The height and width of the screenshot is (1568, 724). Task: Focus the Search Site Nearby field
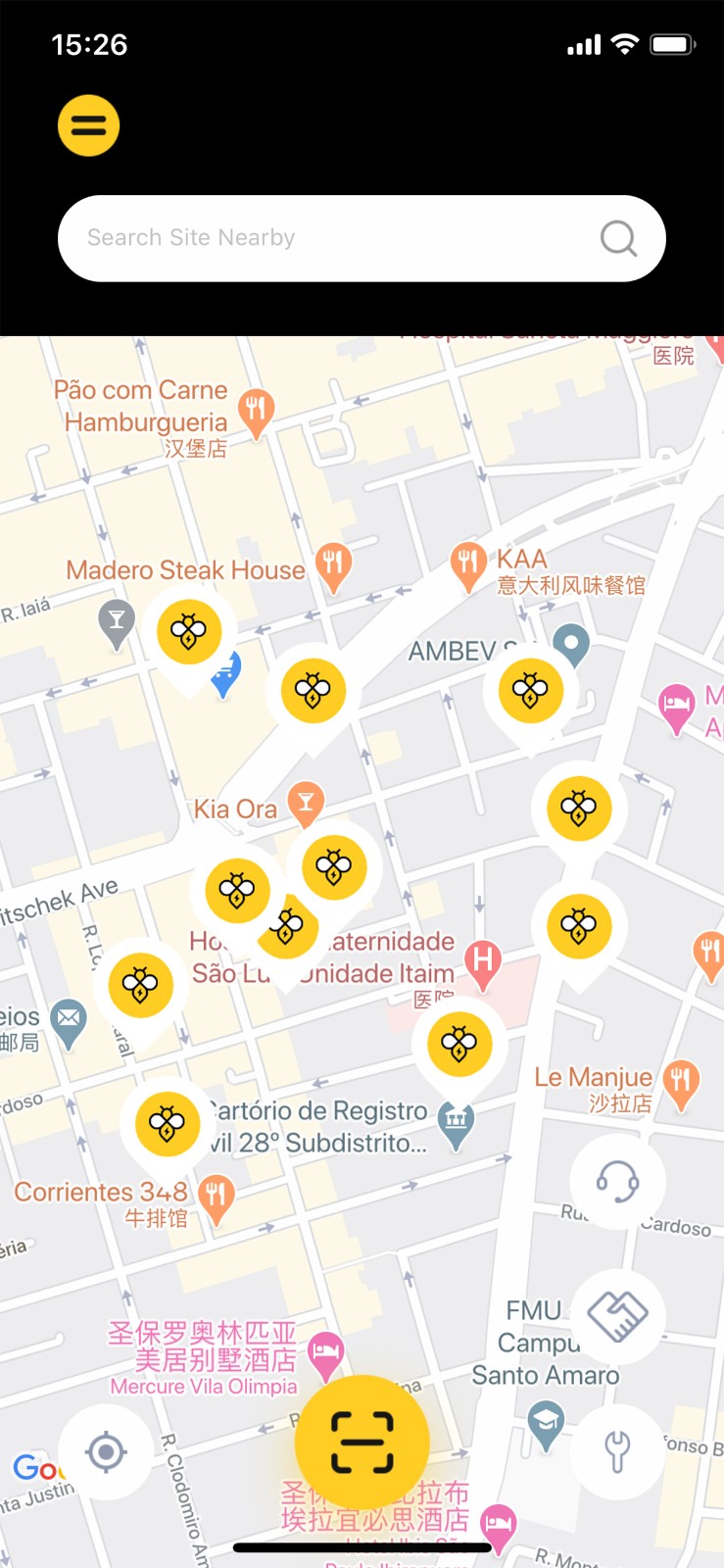coord(323,238)
